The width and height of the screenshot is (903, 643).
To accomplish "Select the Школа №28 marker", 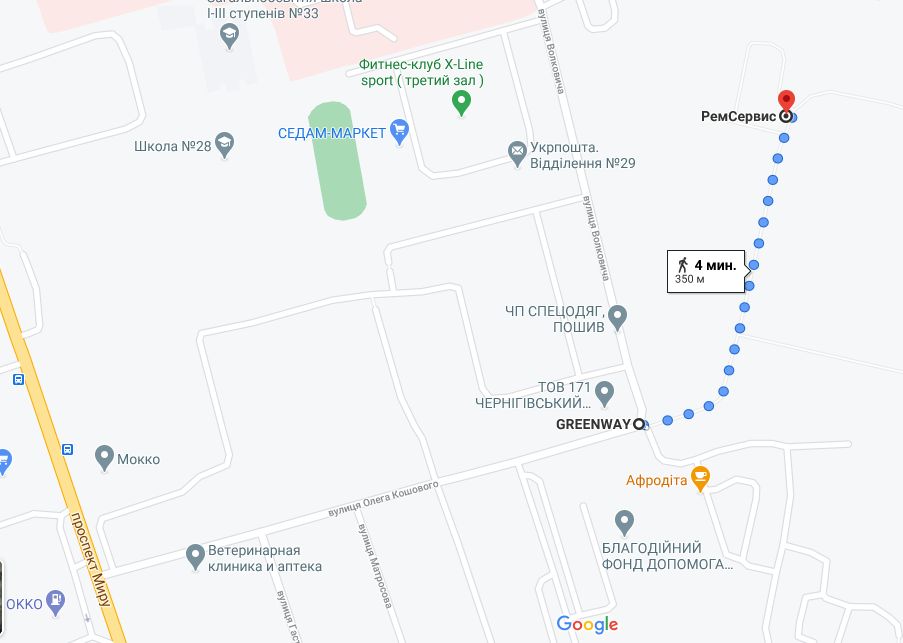I will [x=225, y=146].
